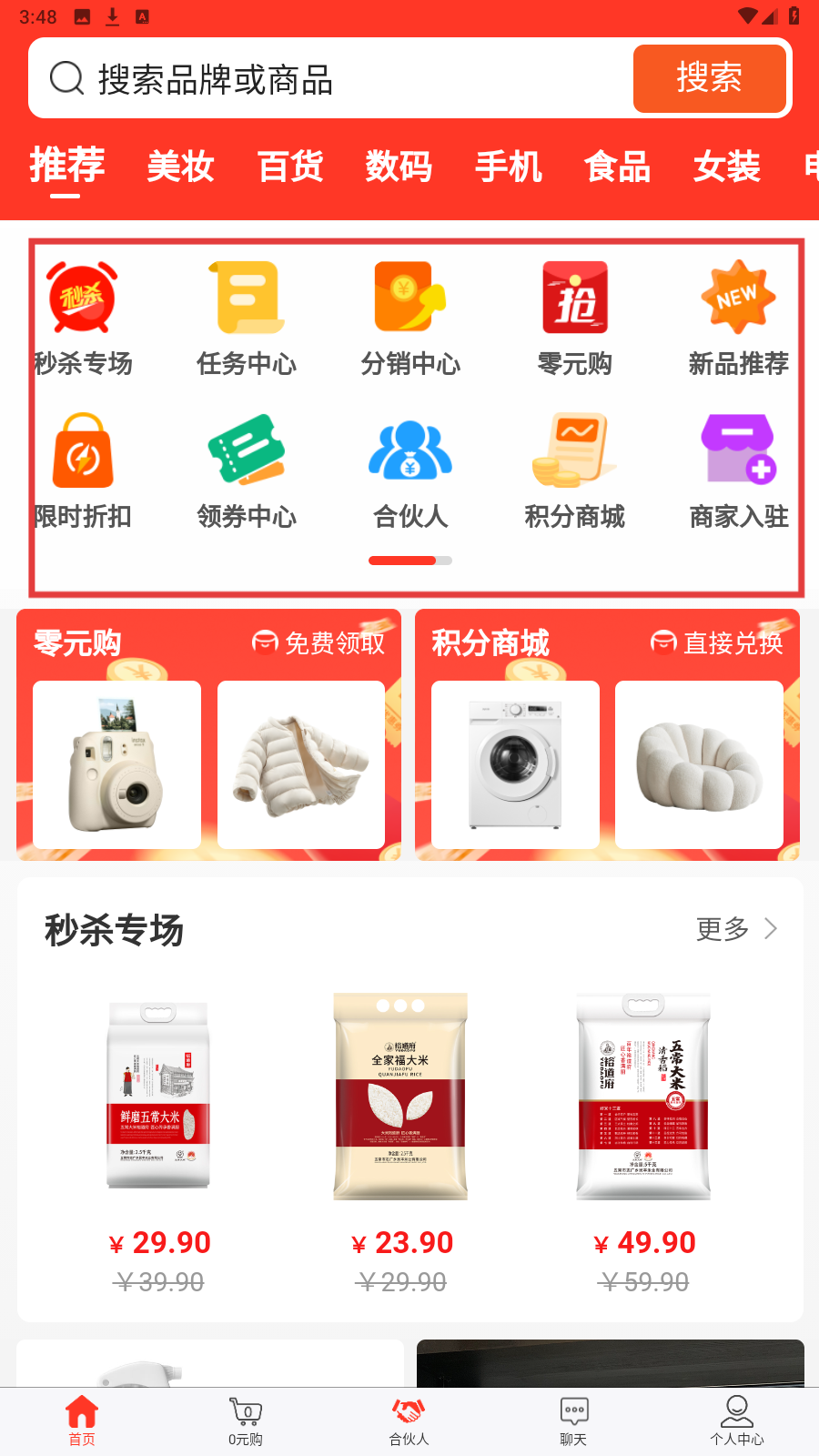
Task: View the washing machine product tile
Action: [515, 764]
